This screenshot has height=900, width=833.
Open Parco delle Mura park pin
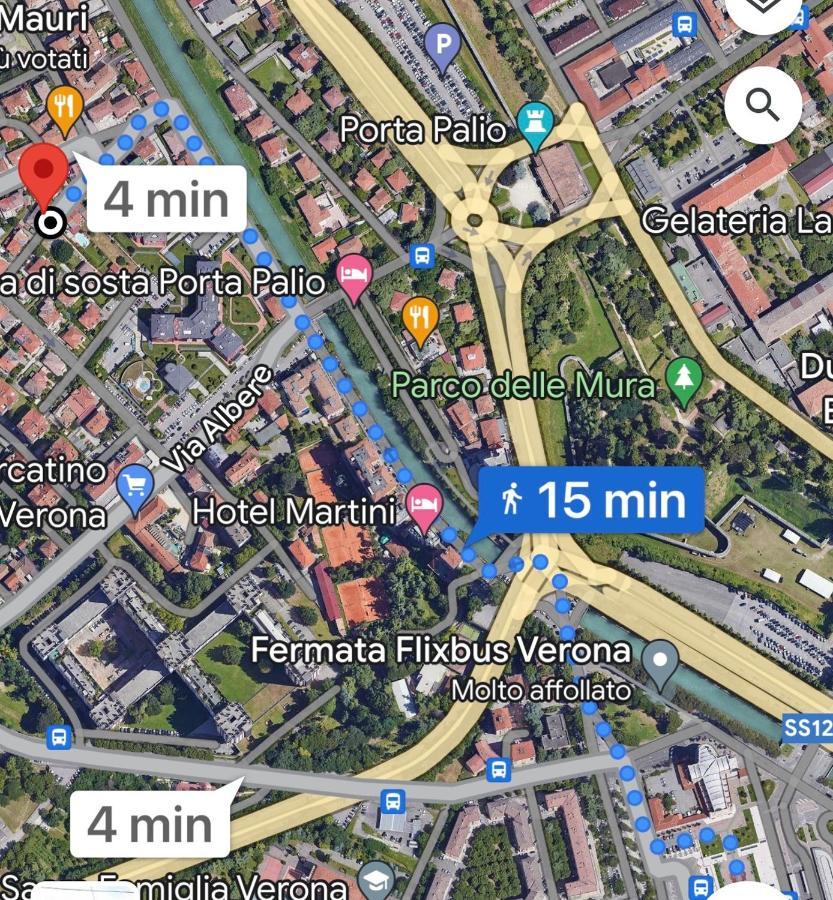point(684,382)
